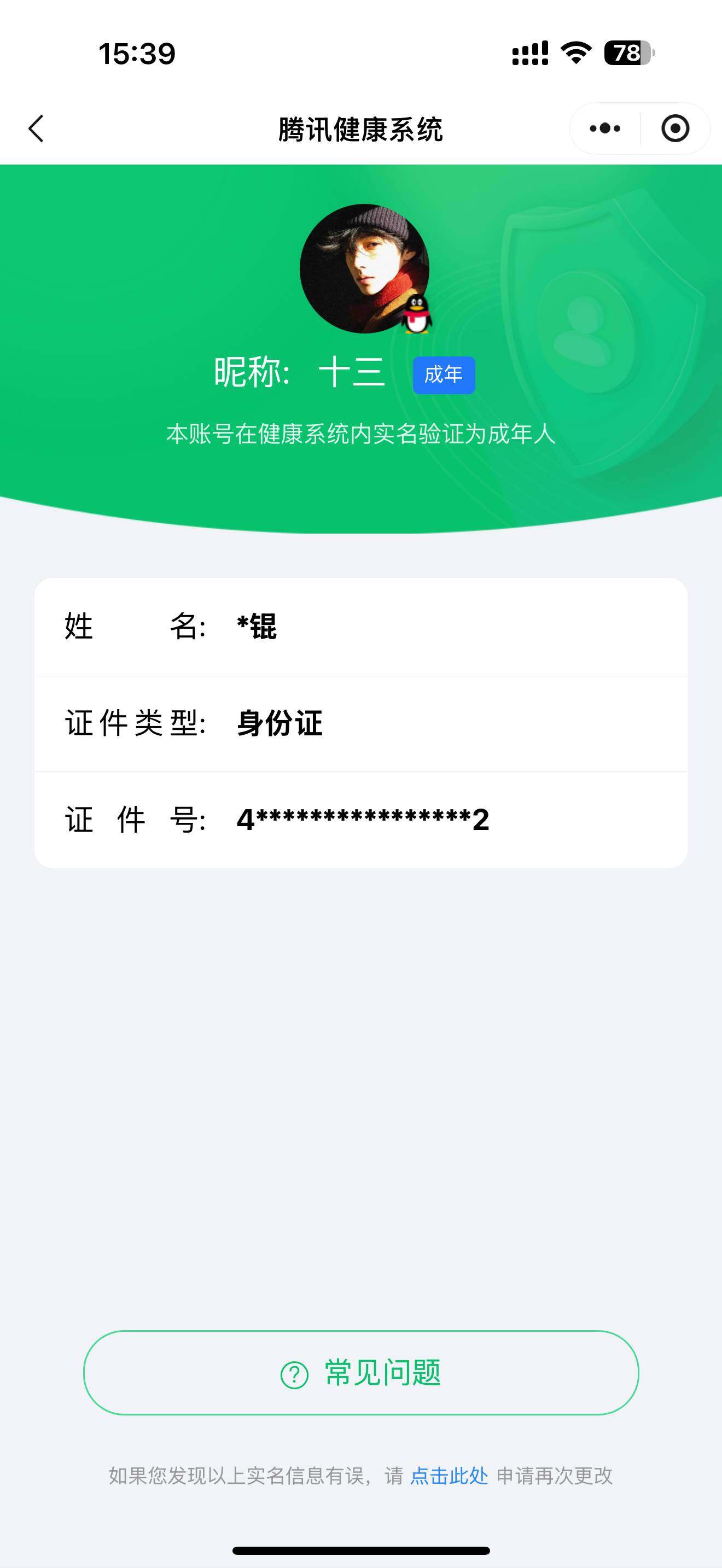Tap the back arrow to return
This screenshot has width=722, height=1568.
coord(37,128)
